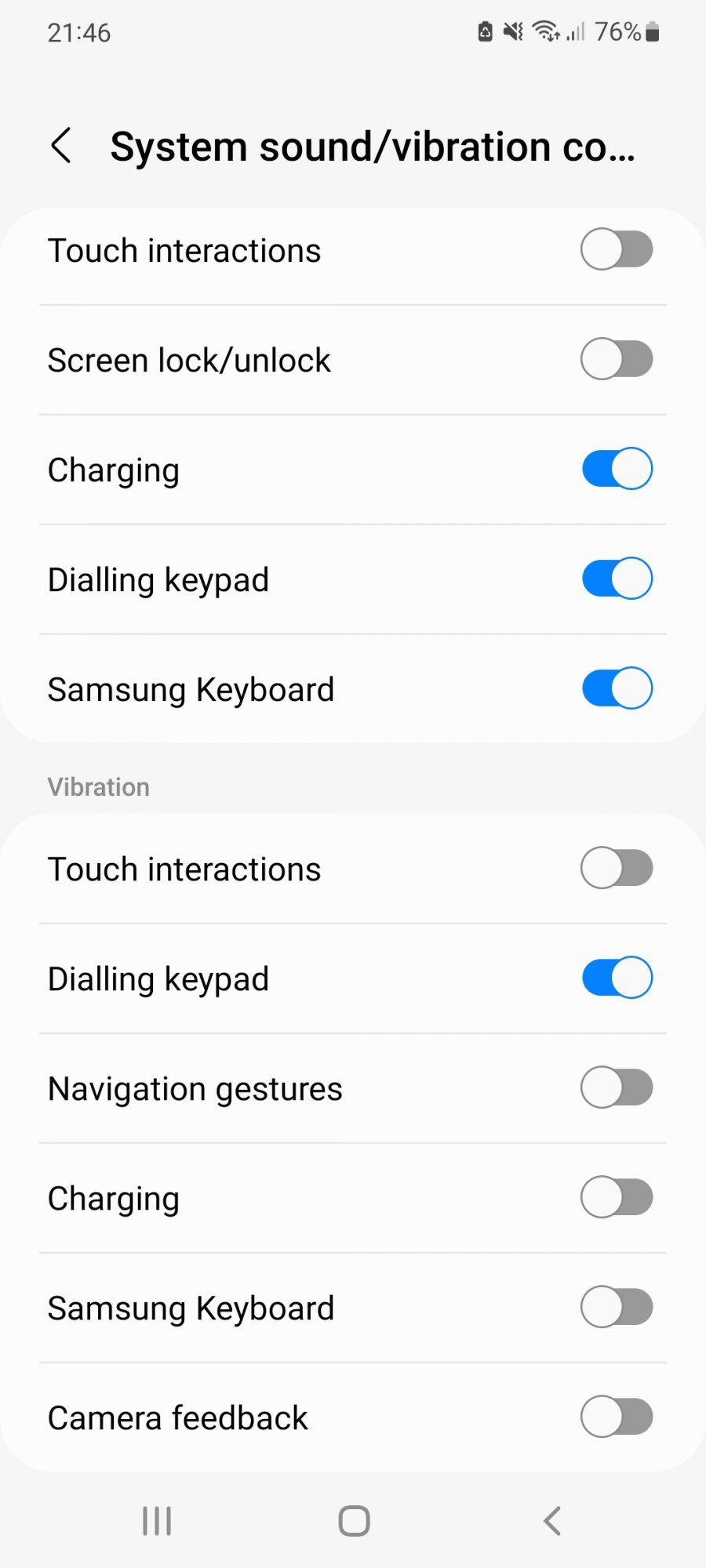Turn off Dialling keypad sound
Image resolution: width=706 pixels, height=1568 pixels.
tap(617, 579)
